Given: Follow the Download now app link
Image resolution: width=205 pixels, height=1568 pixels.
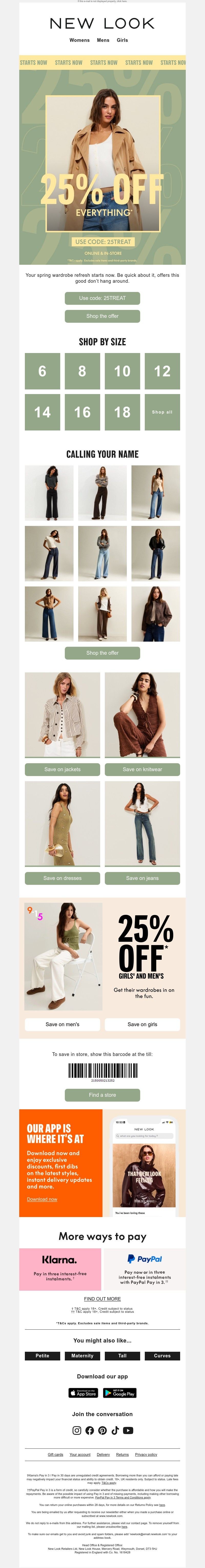Looking at the screenshot, I should pyautogui.click(x=42, y=1199).
